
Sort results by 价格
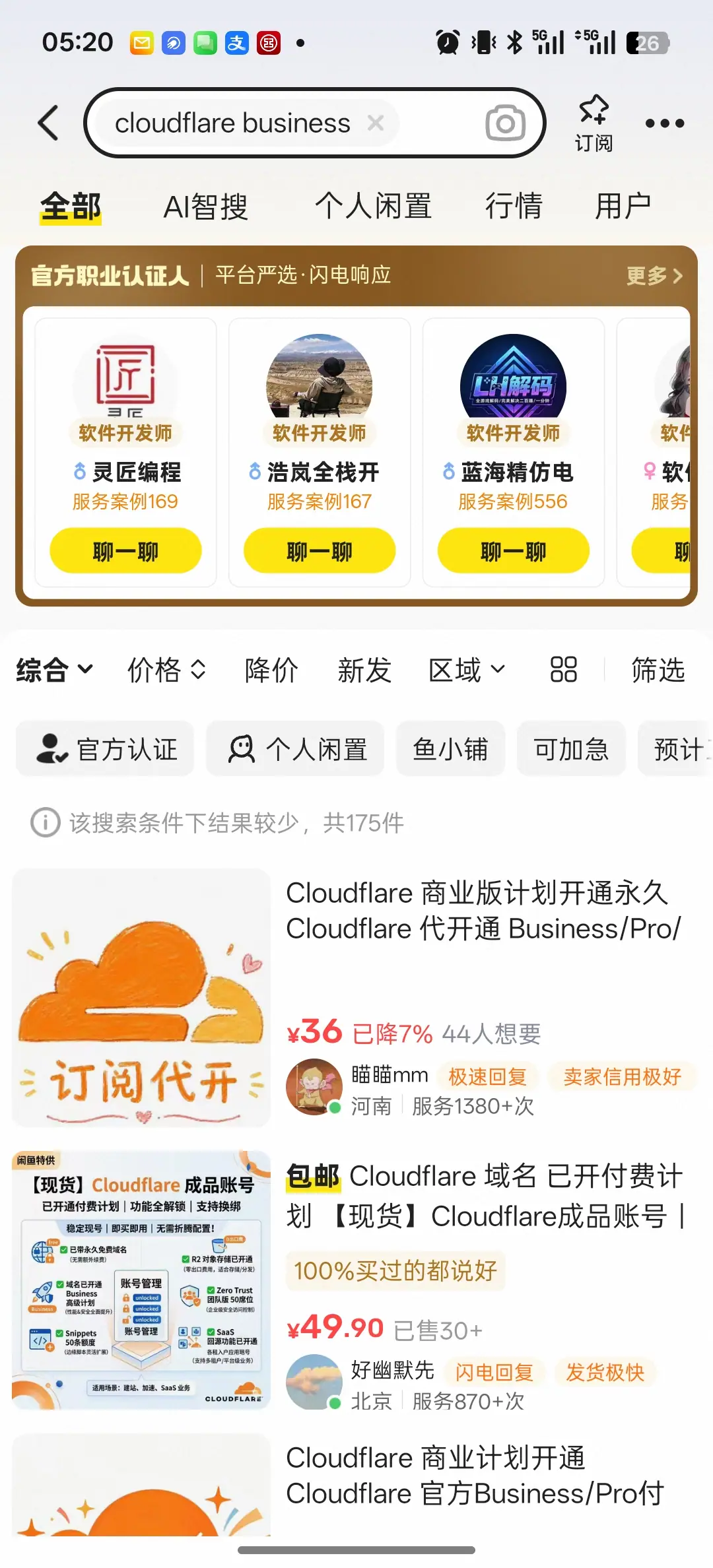pos(166,670)
